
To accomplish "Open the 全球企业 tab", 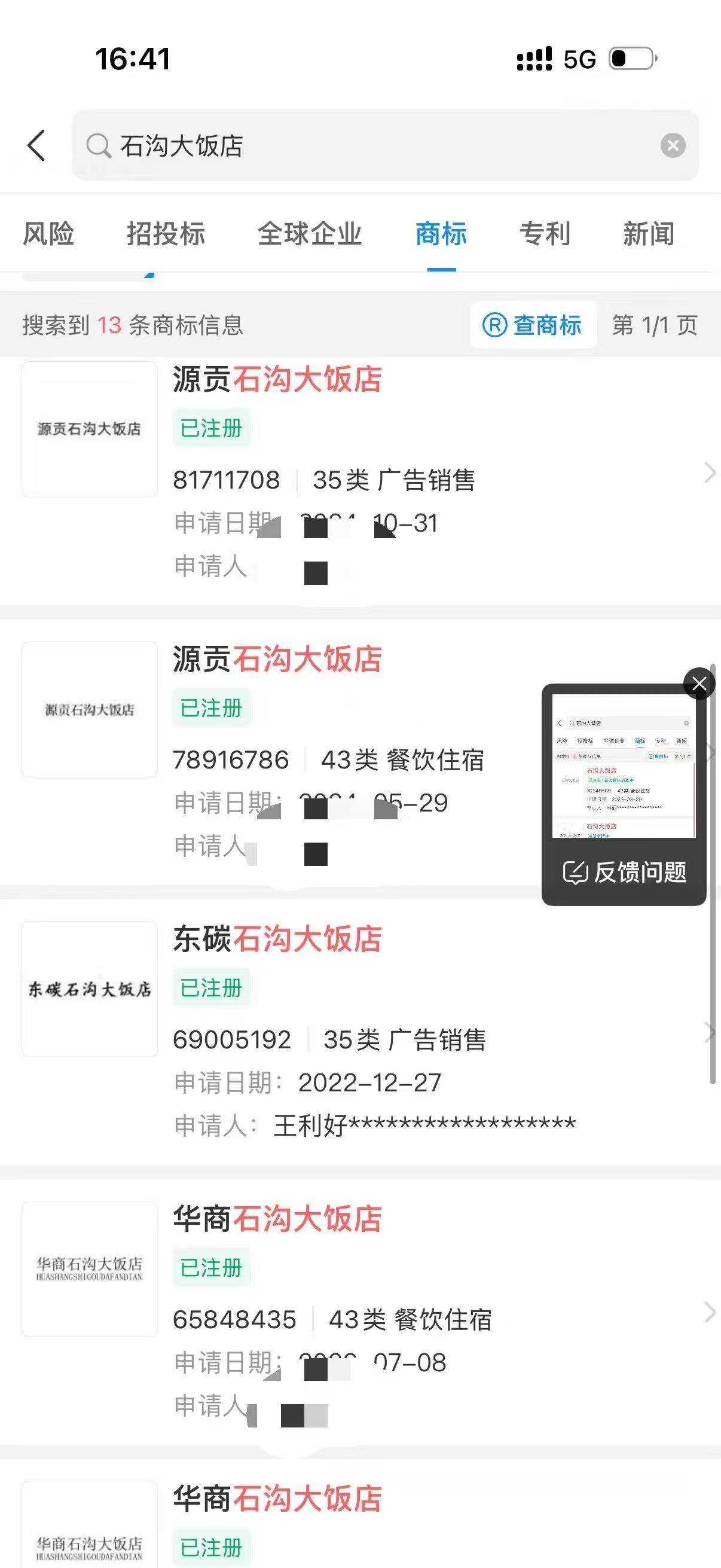I will [x=309, y=234].
